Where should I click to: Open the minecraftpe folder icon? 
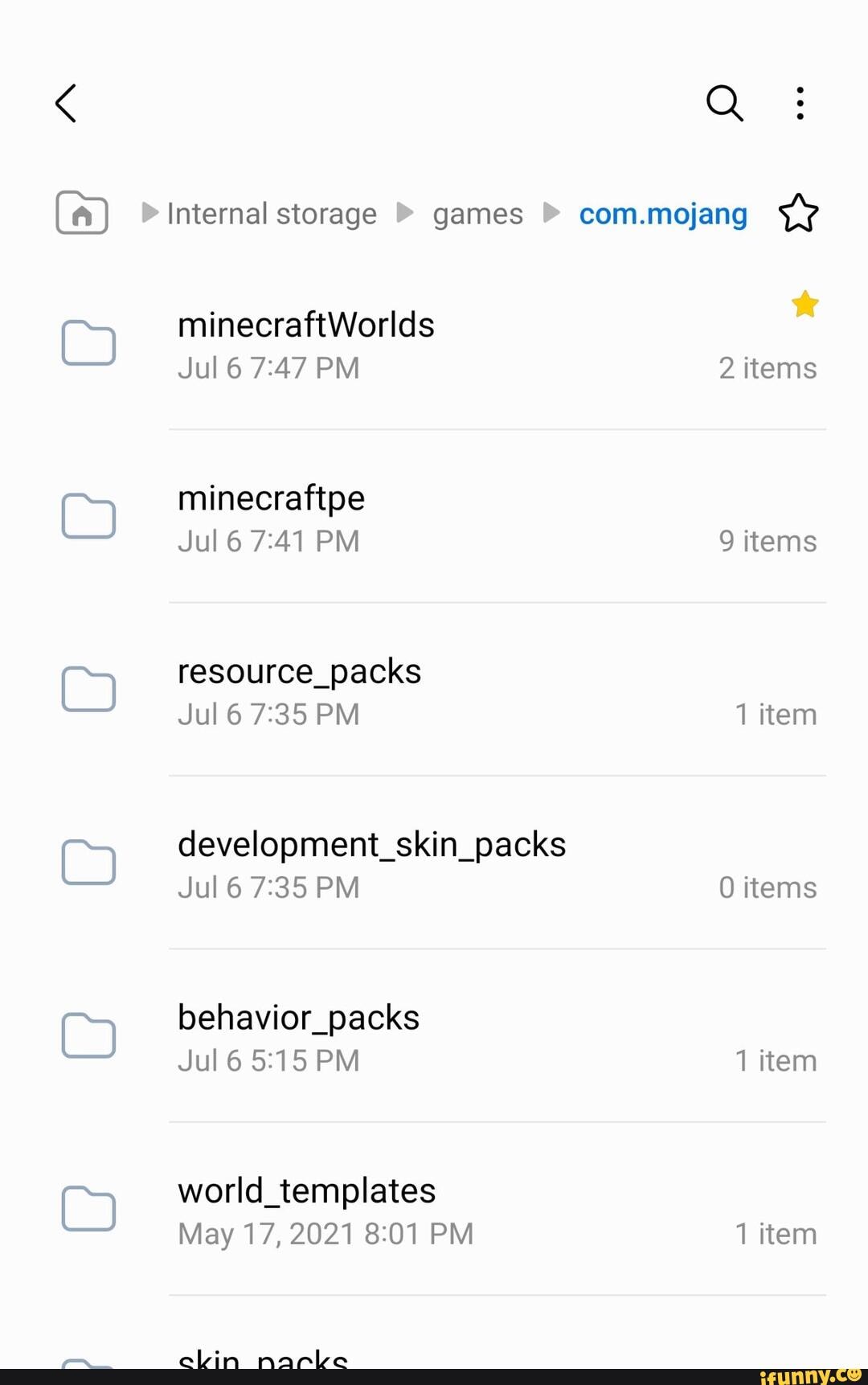pyautogui.click(x=88, y=517)
